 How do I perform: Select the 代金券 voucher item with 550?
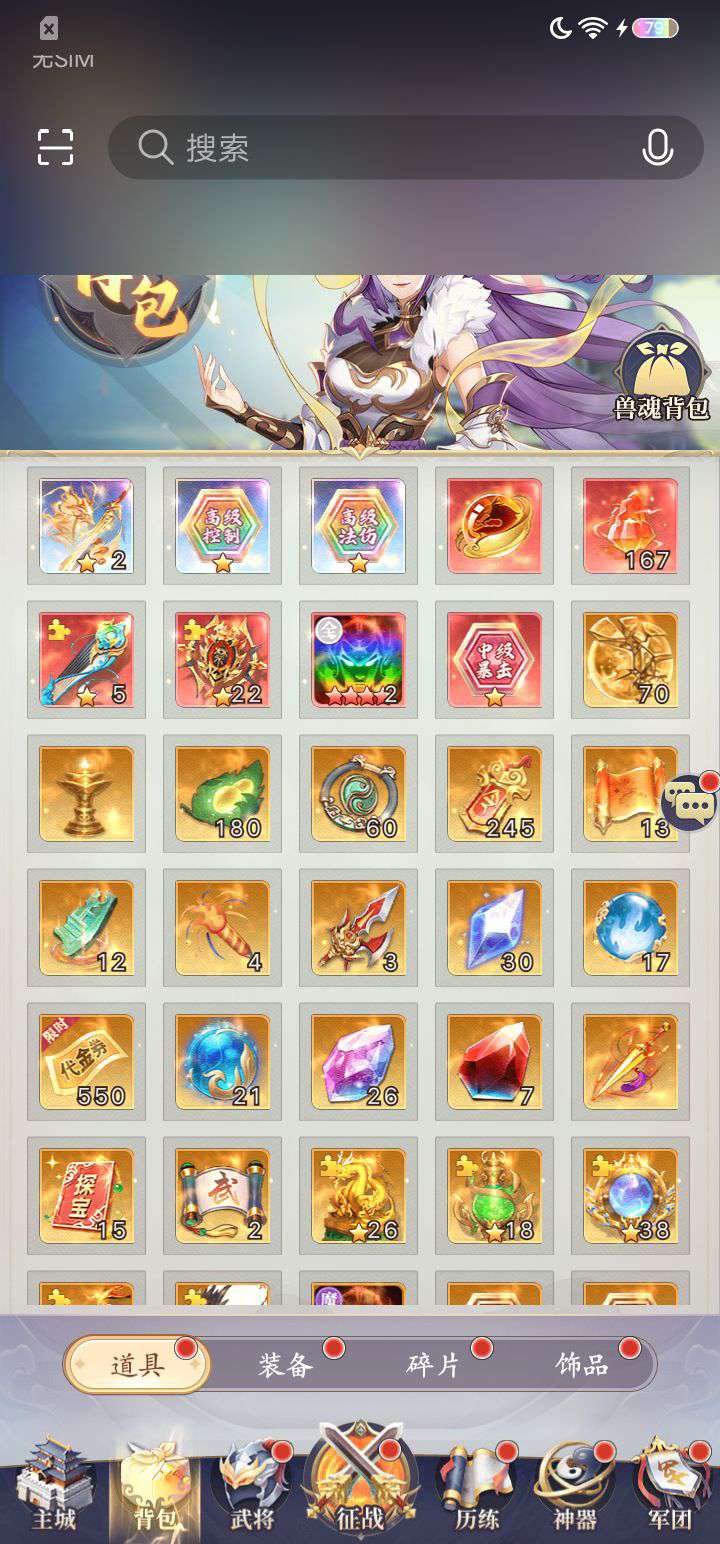coord(86,1061)
